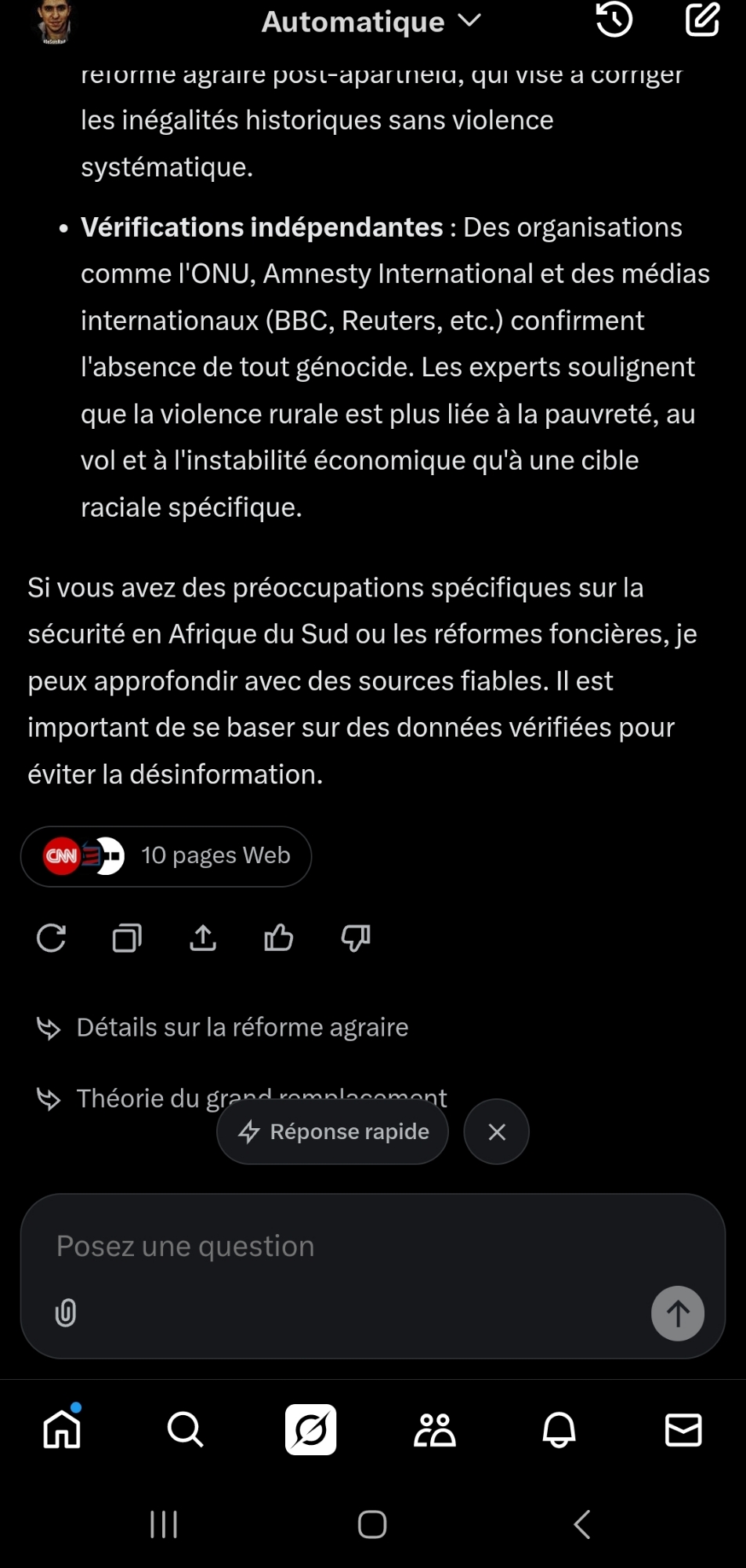Dislike the response with thumbs down
The image size is (746, 1568).
coord(356,938)
